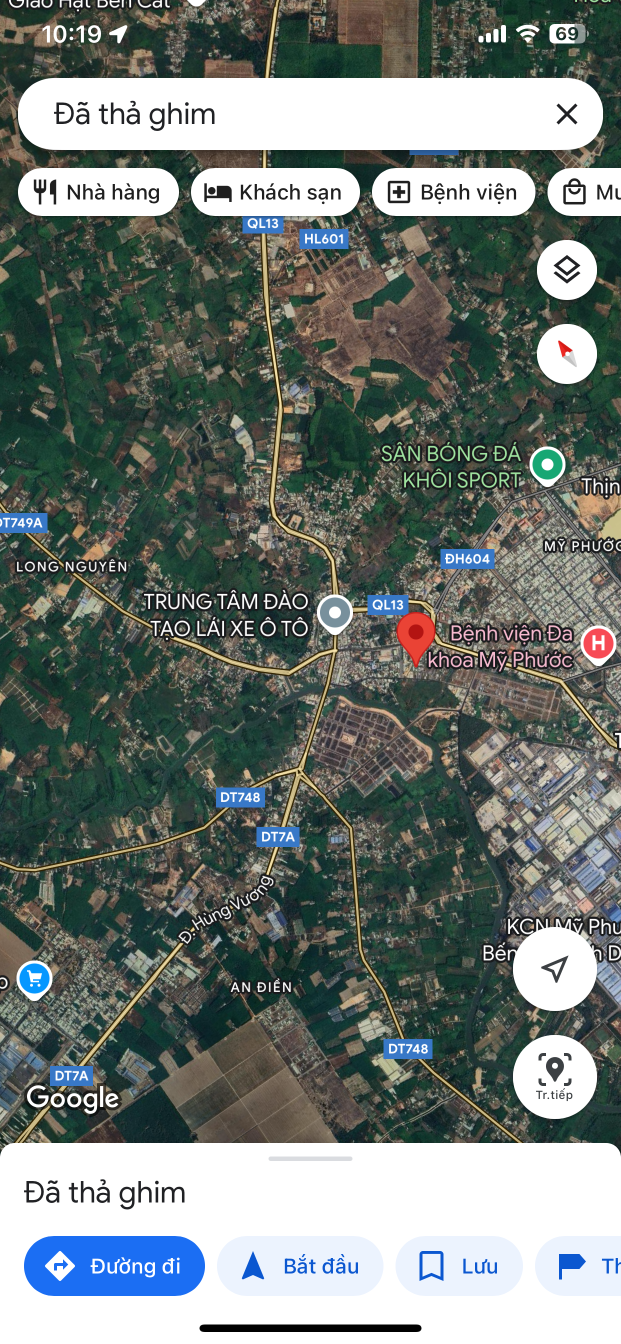Open Sân Bóng Đá Khôi Sport marker

pyautogui.click(x=547, y=466)
